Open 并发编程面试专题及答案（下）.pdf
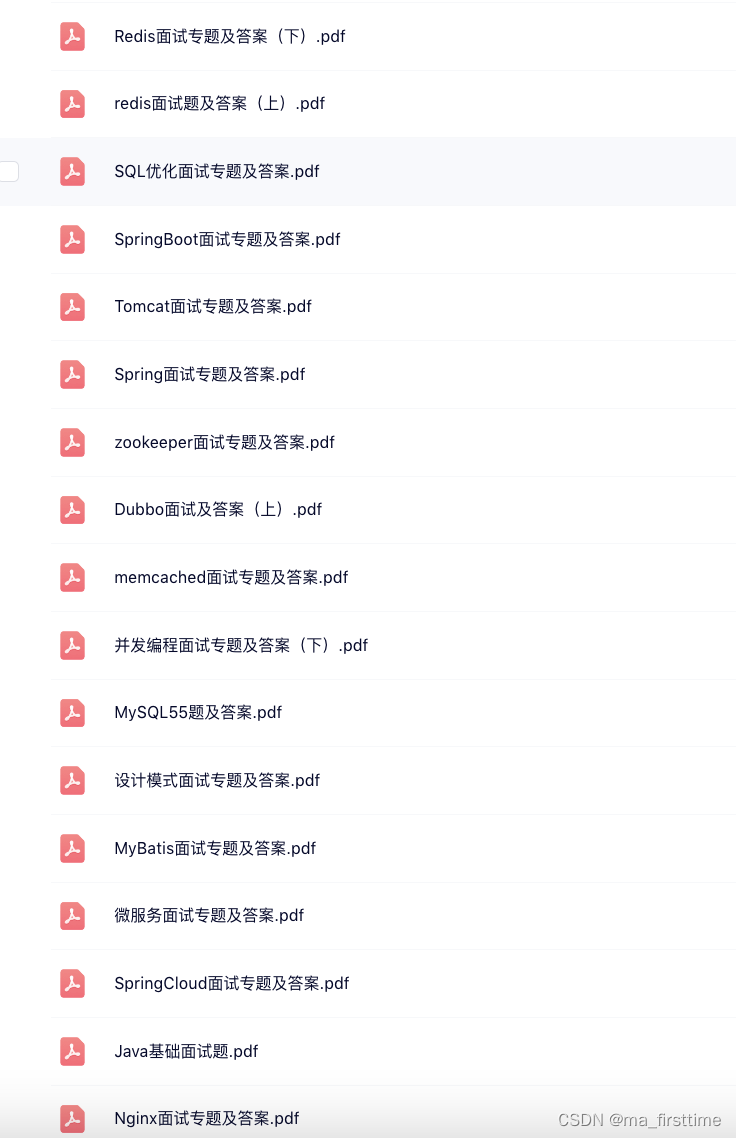 click(240, 645)
